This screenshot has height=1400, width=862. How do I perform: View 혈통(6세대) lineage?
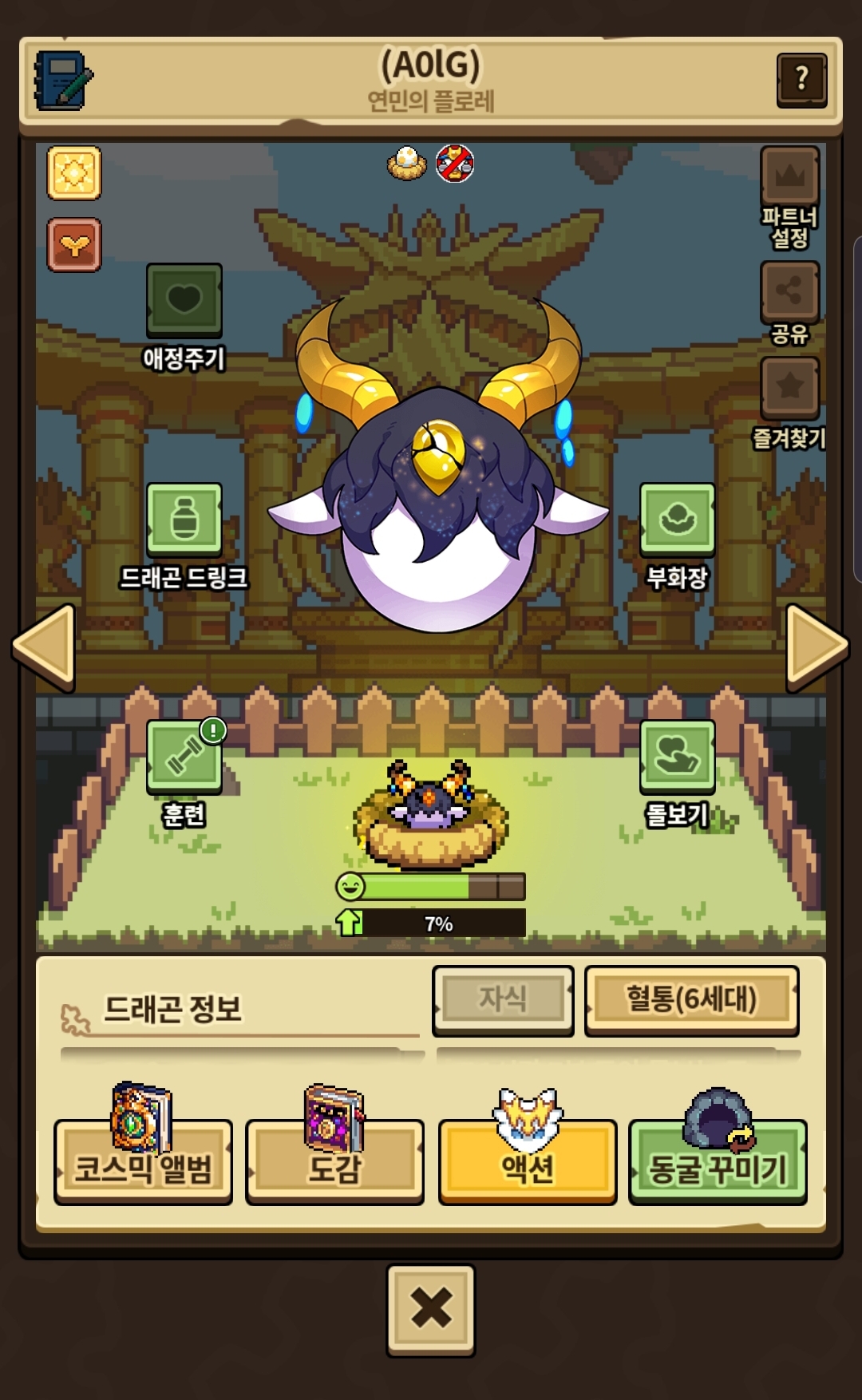click(691, 999)
